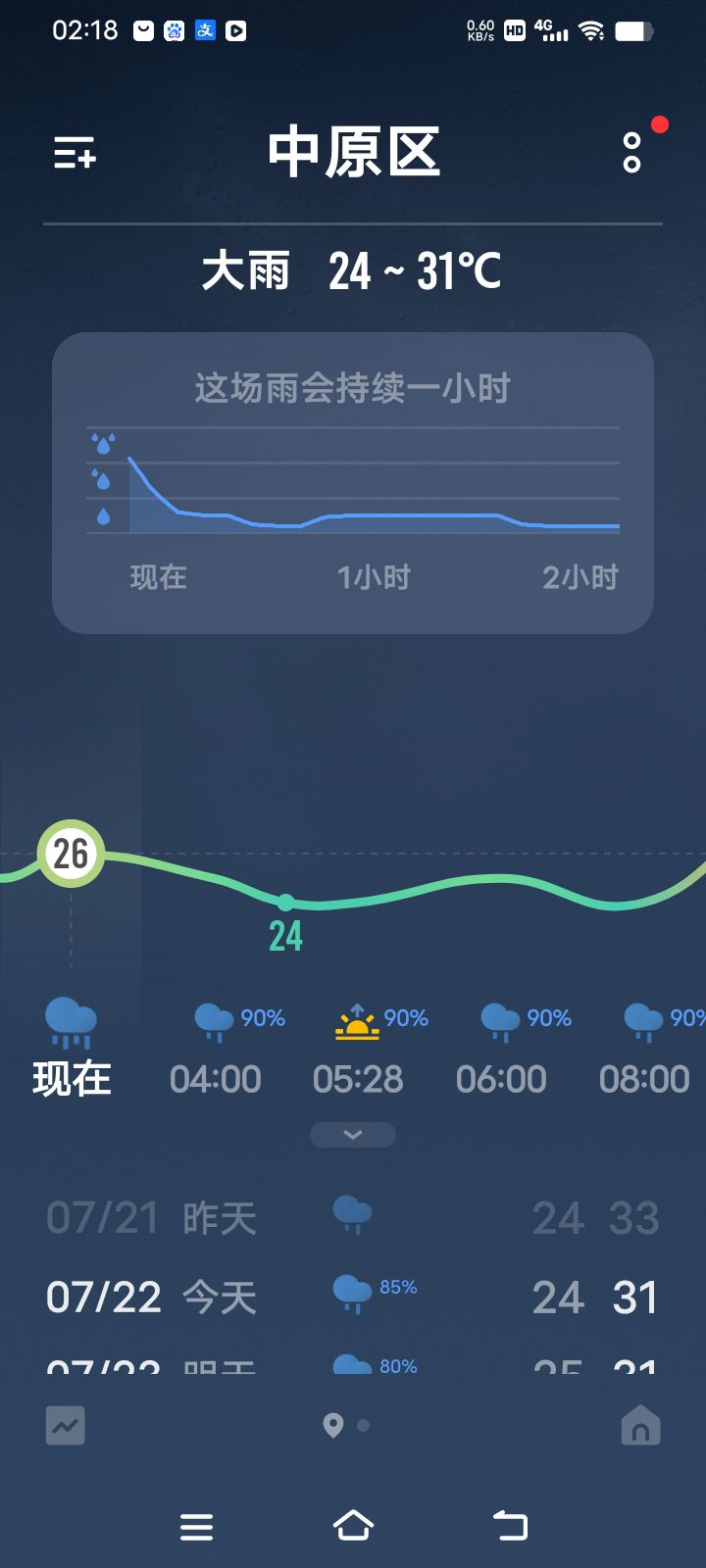The width and height of the screenshot is (706, 1568).
Task: Open the 07/21 昨天 forecast row
Action: coord(353,1218)
